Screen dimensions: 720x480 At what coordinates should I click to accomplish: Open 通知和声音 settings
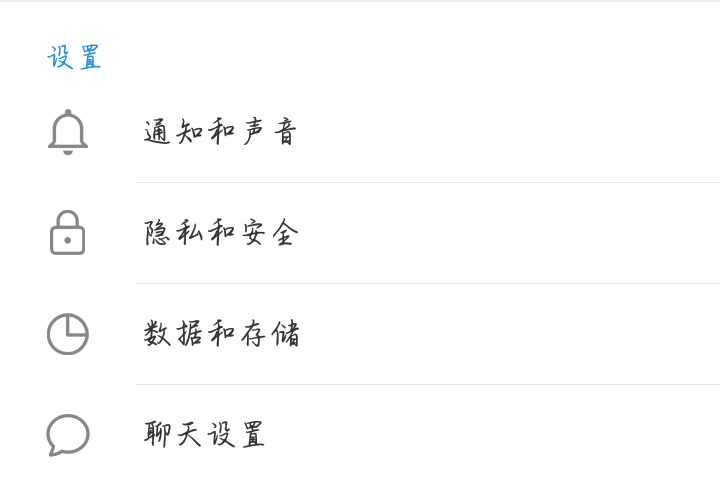[221, 132]
